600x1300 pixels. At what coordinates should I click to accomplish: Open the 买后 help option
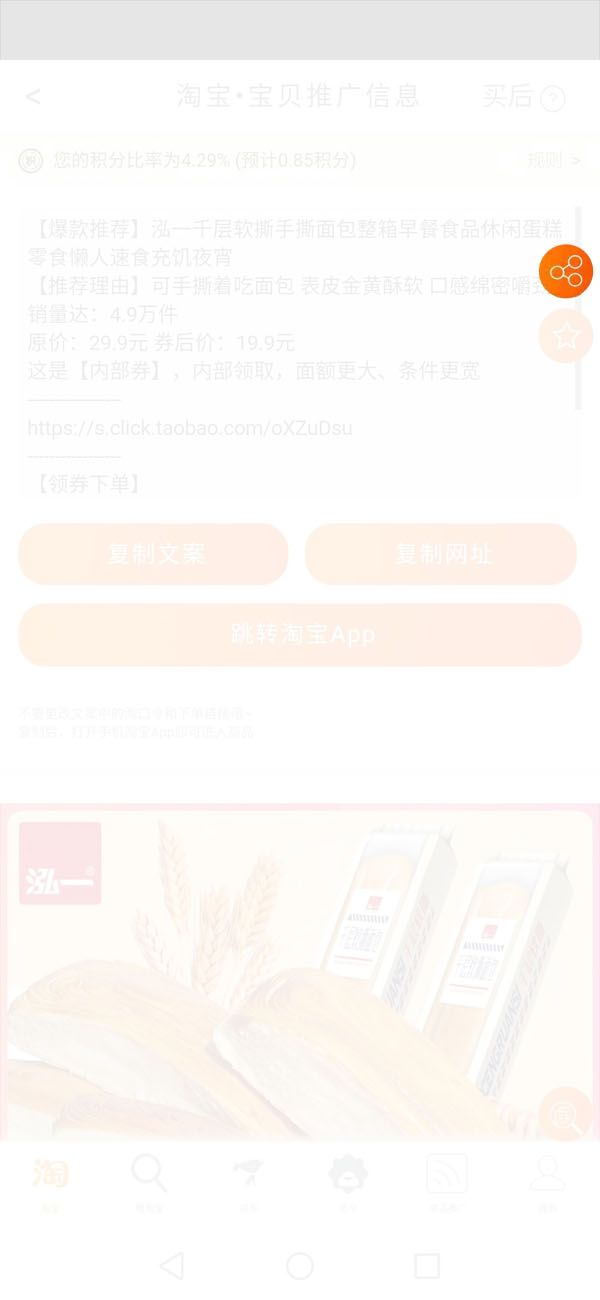coord(524,97)
